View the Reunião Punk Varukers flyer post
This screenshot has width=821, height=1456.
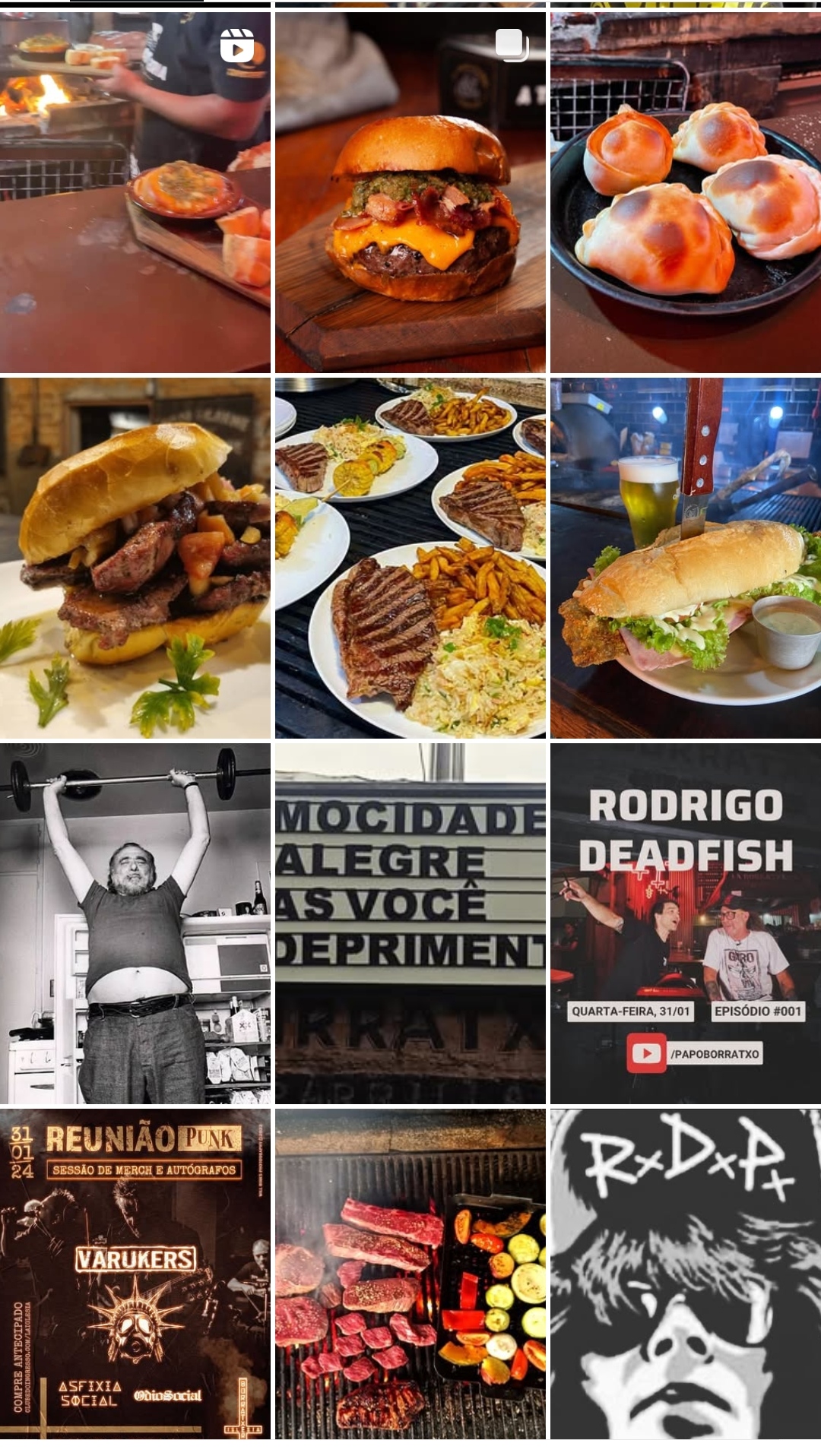[x=135, y=1274]
